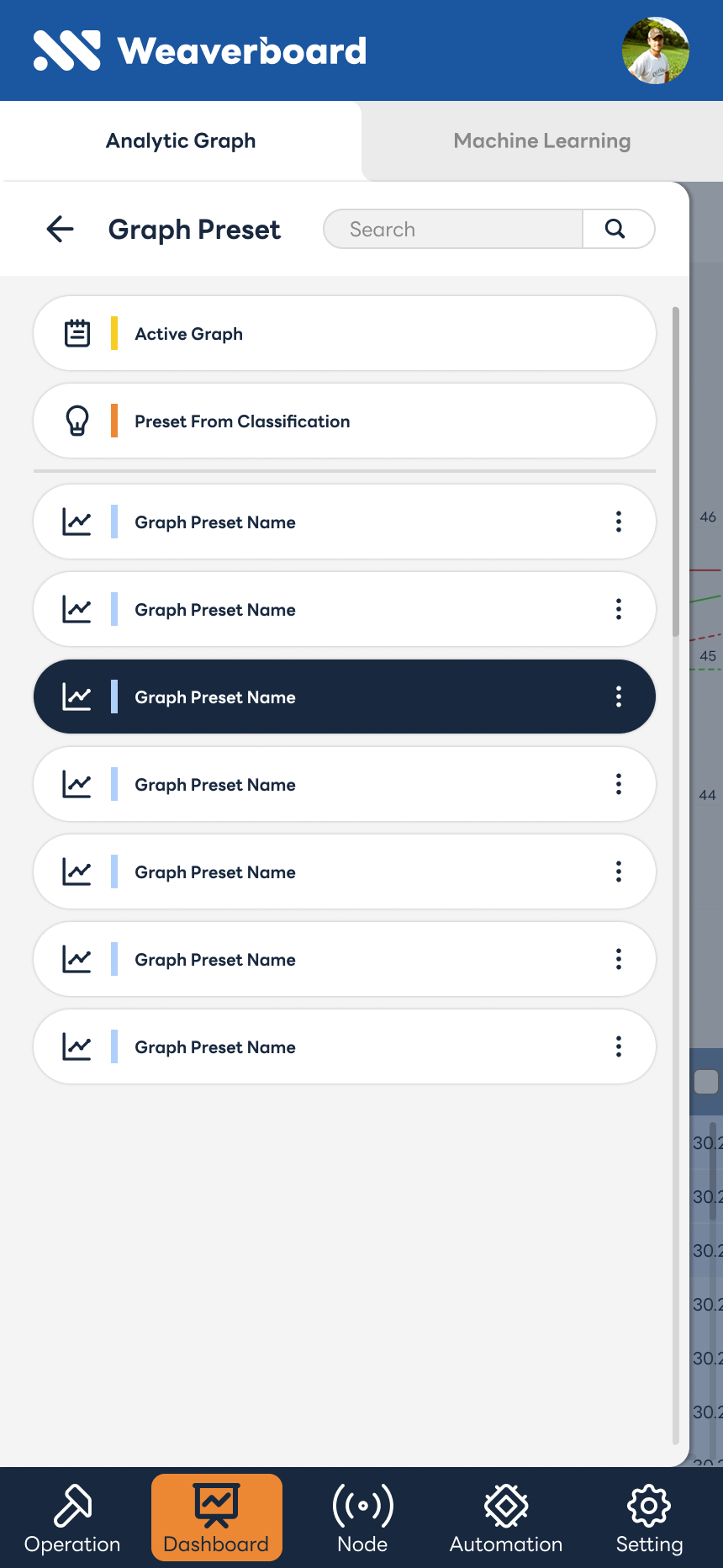Open the profile avatar
Screen dimensions: 723x1568
655,50
